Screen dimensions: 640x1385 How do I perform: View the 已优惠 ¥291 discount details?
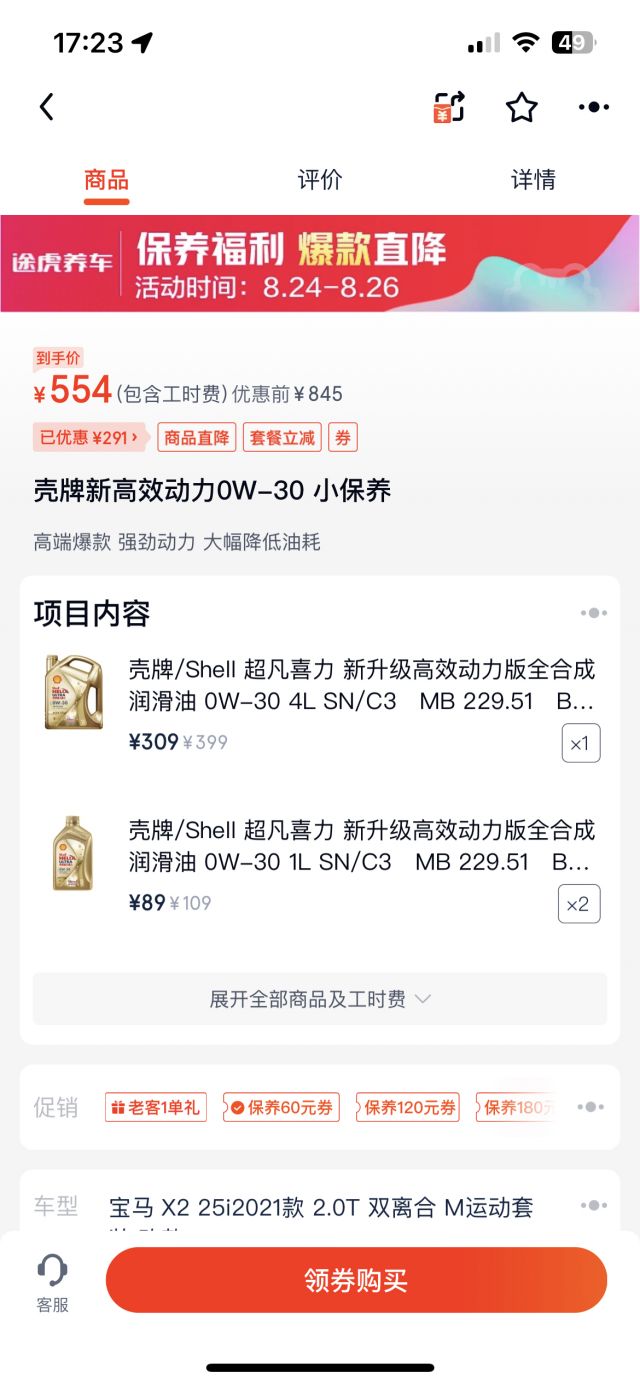click(89, 437)
